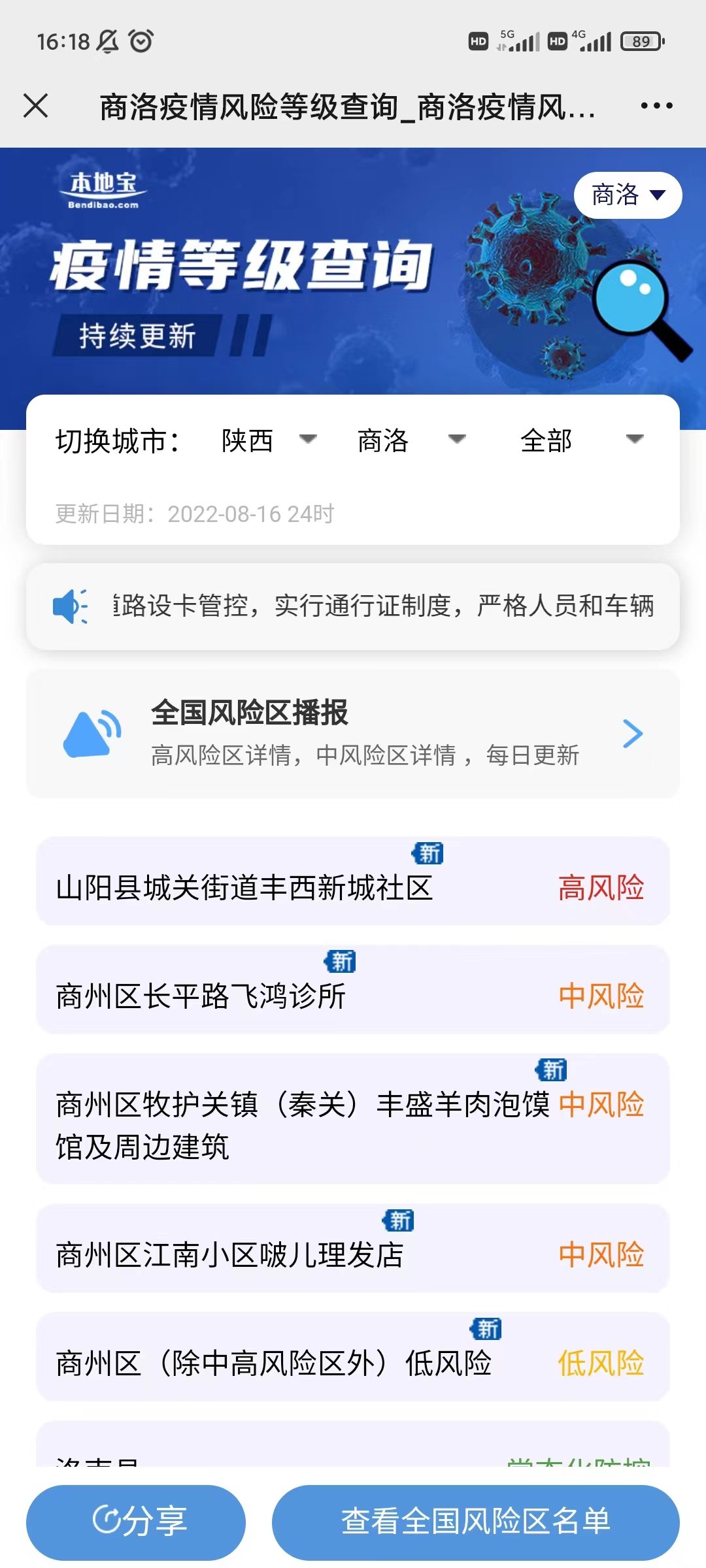Open the scrolling announcement notice
Viewport: 706px width, 1568px height.
353,606
